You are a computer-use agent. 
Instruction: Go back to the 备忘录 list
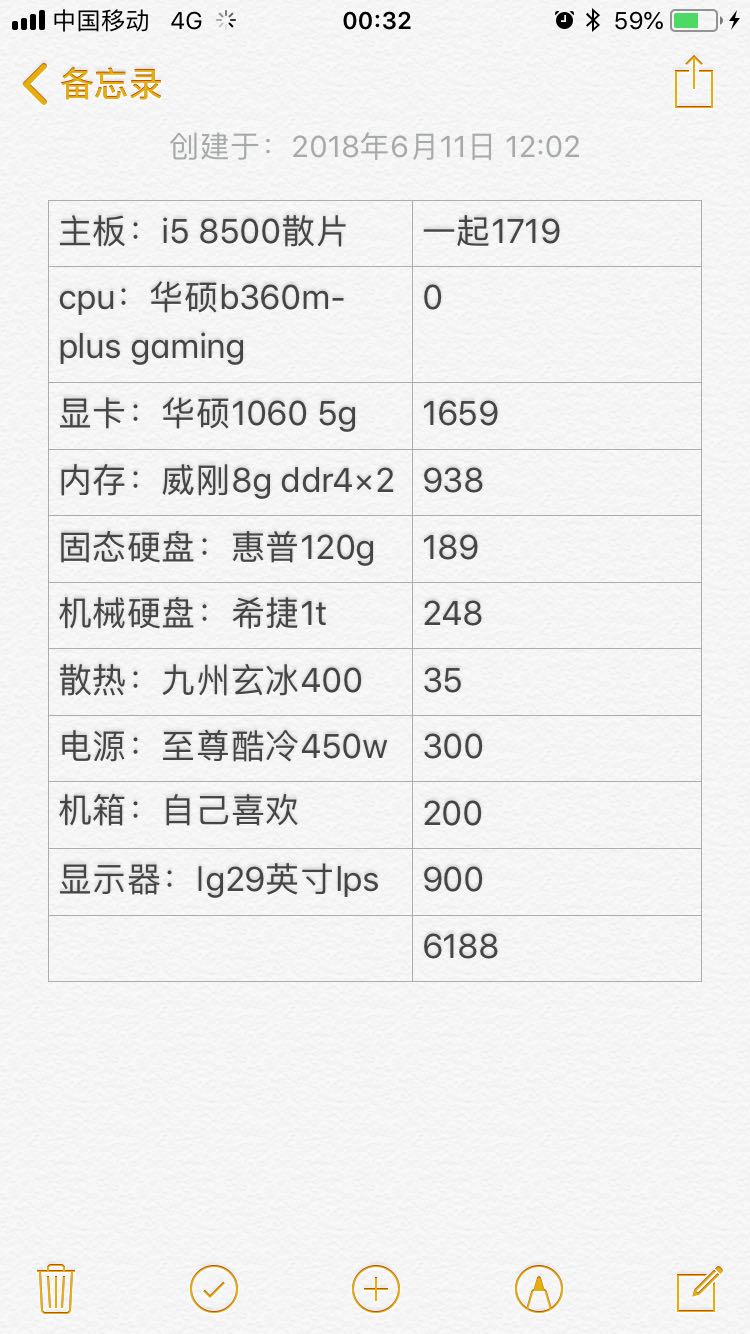click(x=92, y=84)
